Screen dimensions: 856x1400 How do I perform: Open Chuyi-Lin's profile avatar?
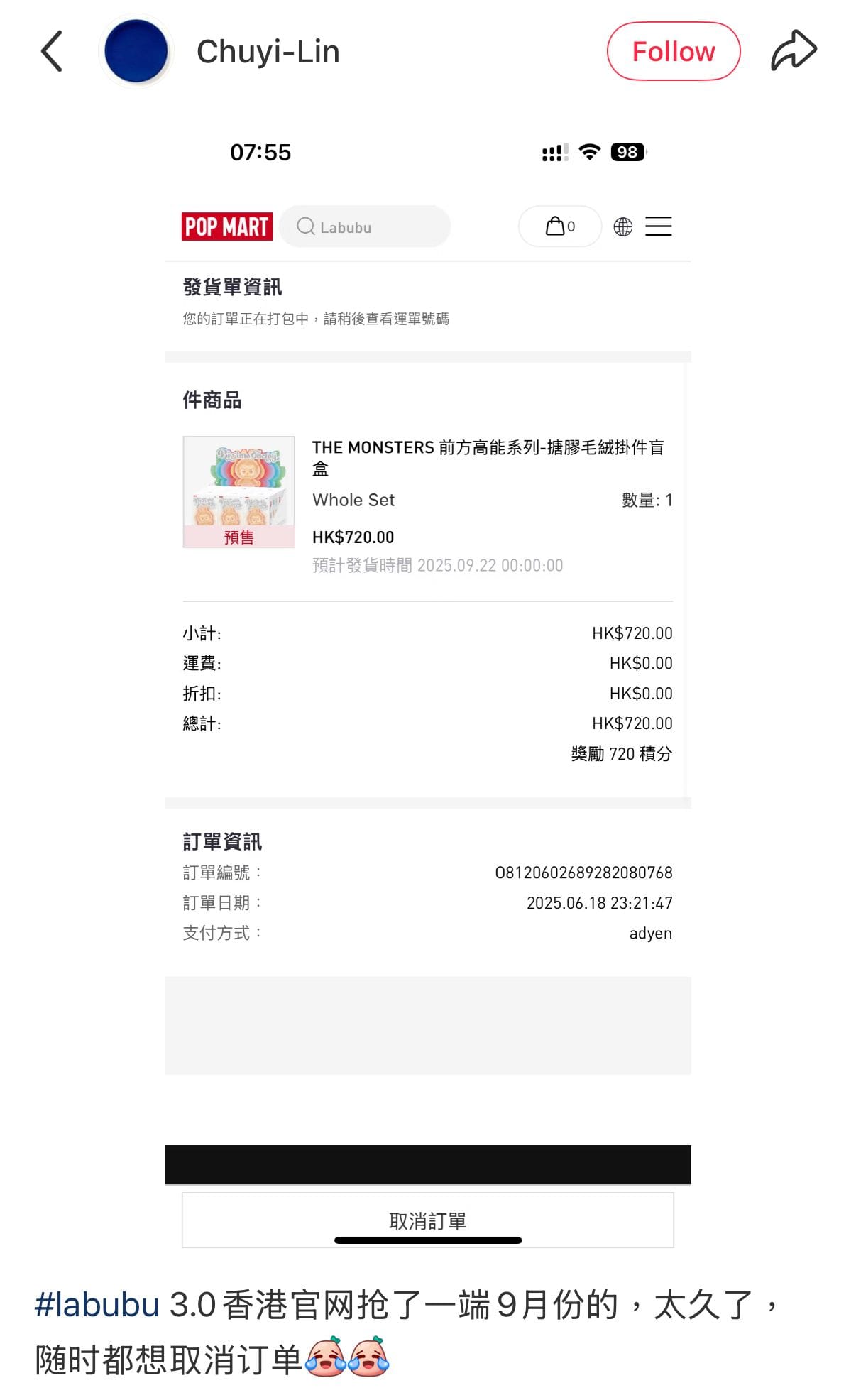(x=136, y=51)
